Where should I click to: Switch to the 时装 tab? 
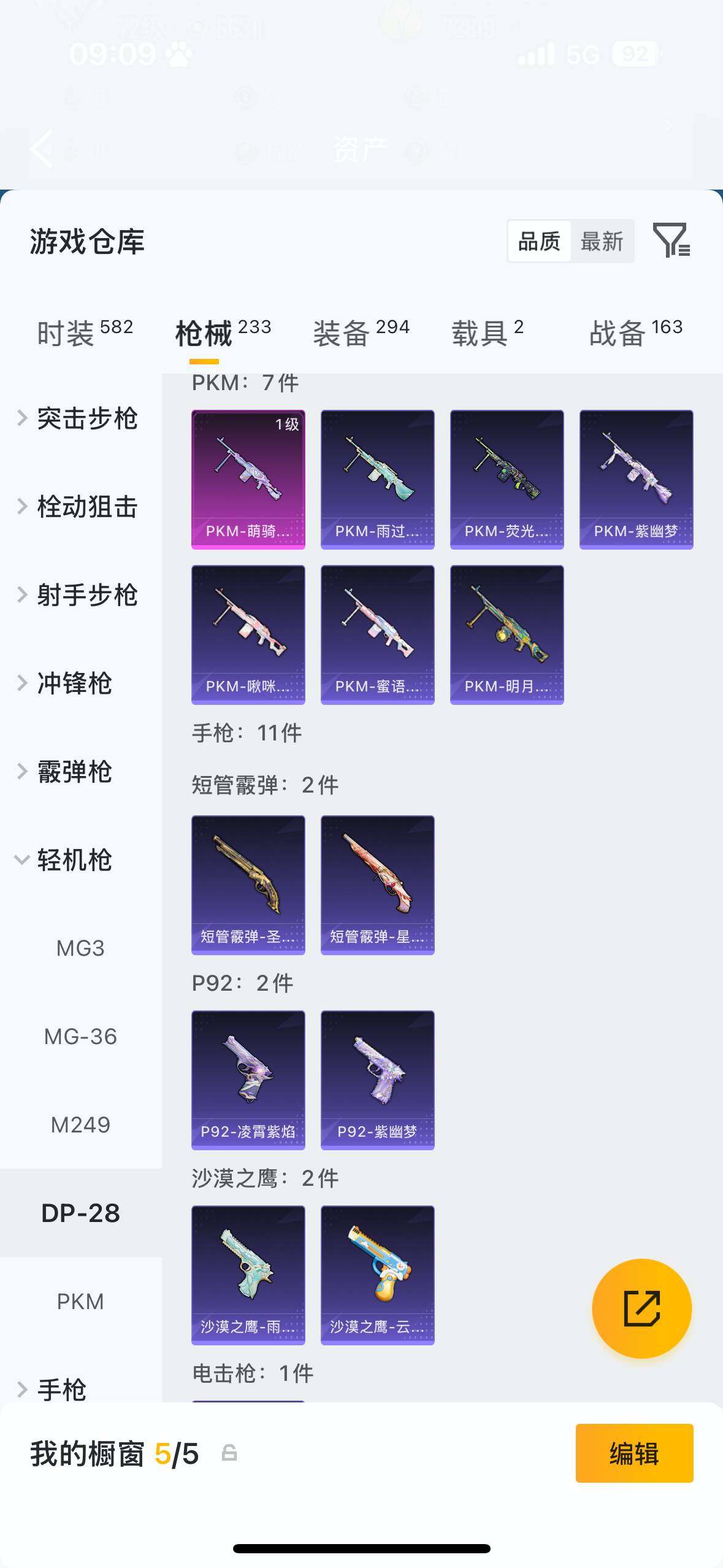click(x=85, y=333)
